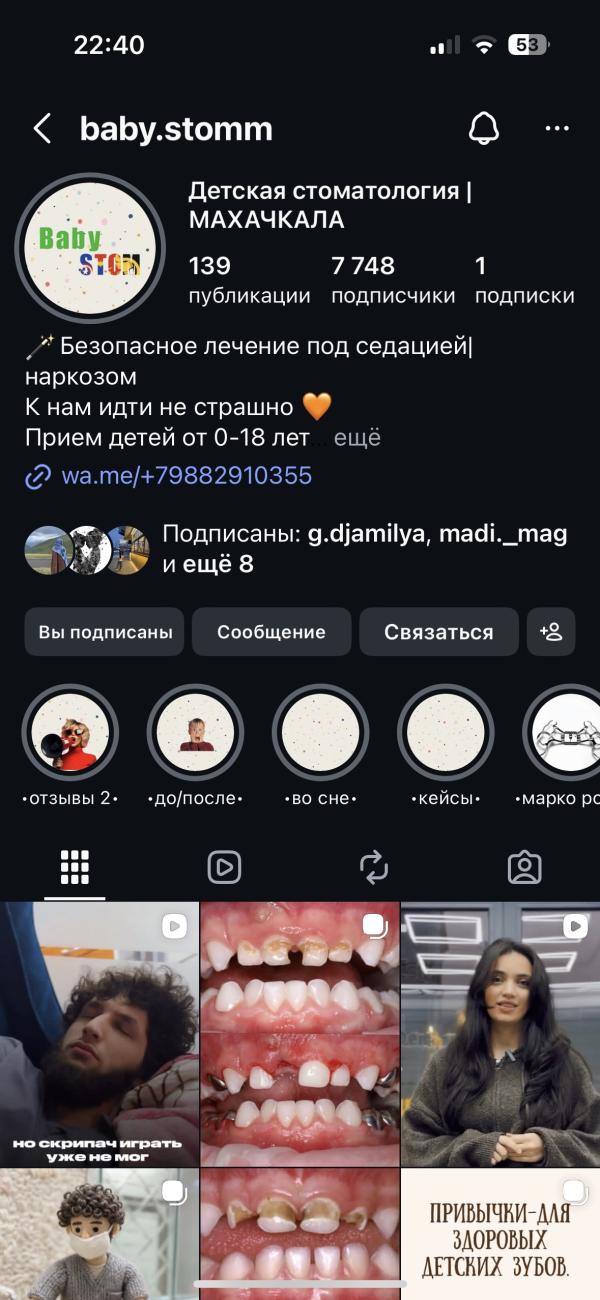View the «кейсы» highlight
This screenshot has height=1300, width=600.
pos(446,733)
